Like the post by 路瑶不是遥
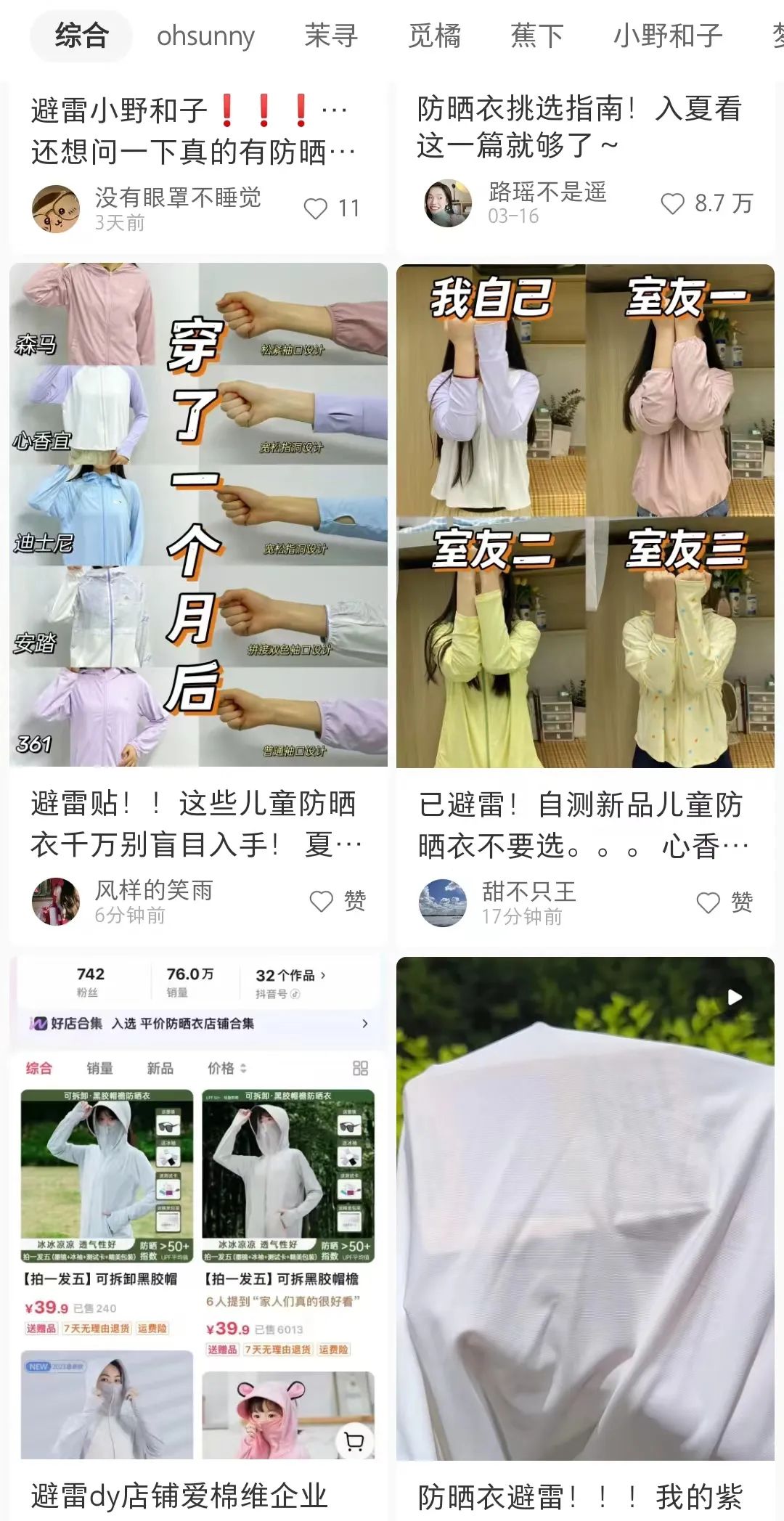The height and width of the screenshot is (1521, 784). (672, 204)
